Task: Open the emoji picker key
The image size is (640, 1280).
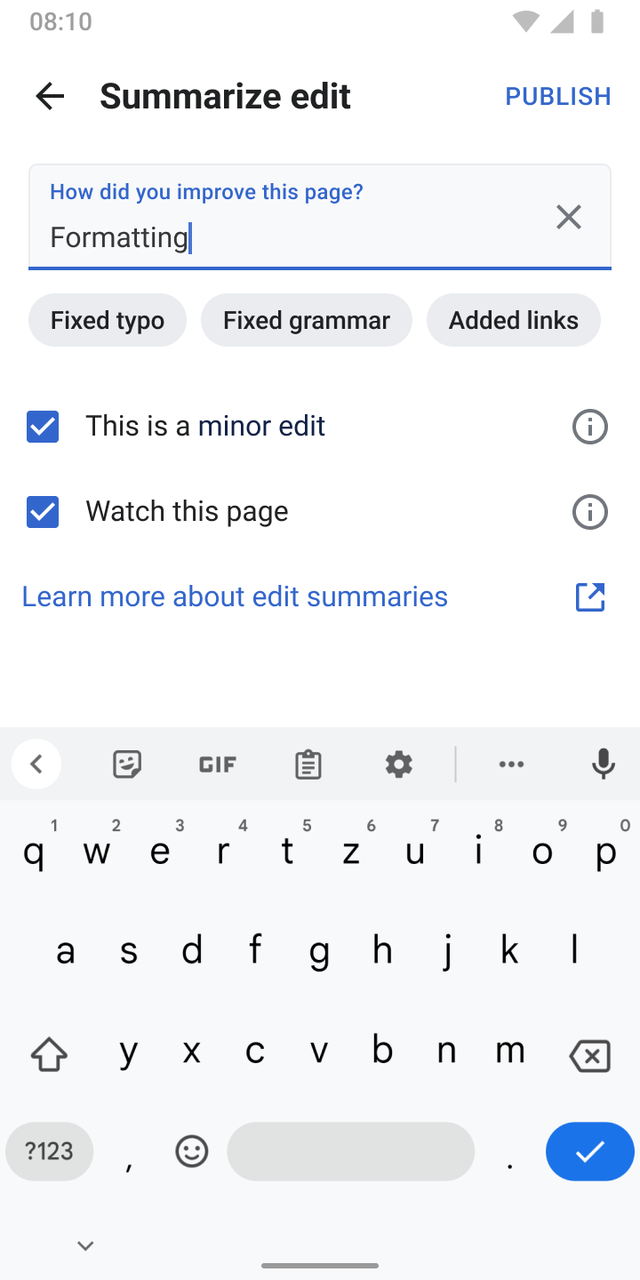Action: click(191, 1152)
